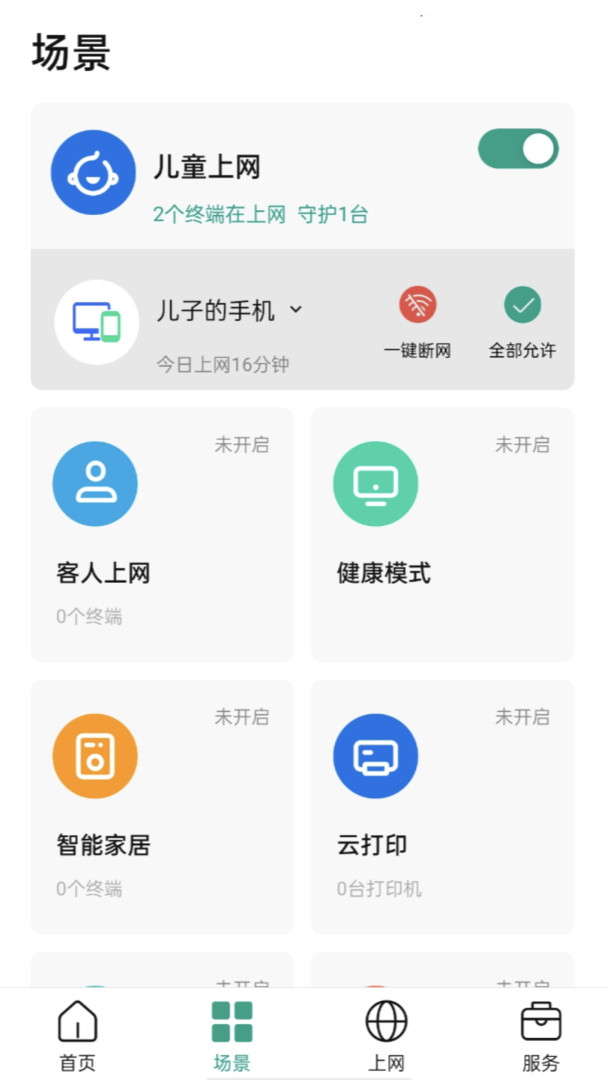Open the 客人上网 card
The width and height of the screenshot is (607, 1080).
pos(162,534)
